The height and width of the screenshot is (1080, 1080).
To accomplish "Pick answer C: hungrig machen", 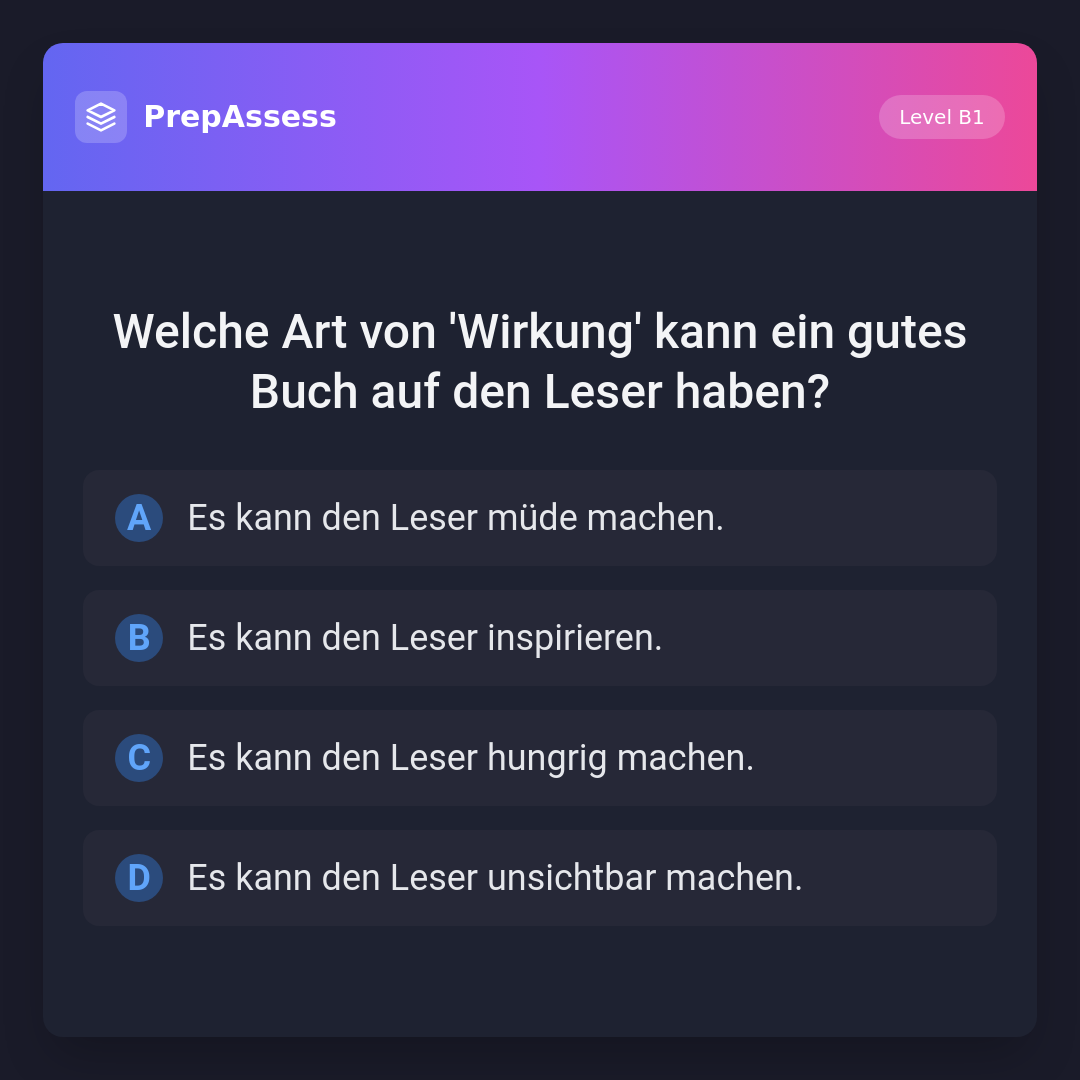I will (540, 758).
